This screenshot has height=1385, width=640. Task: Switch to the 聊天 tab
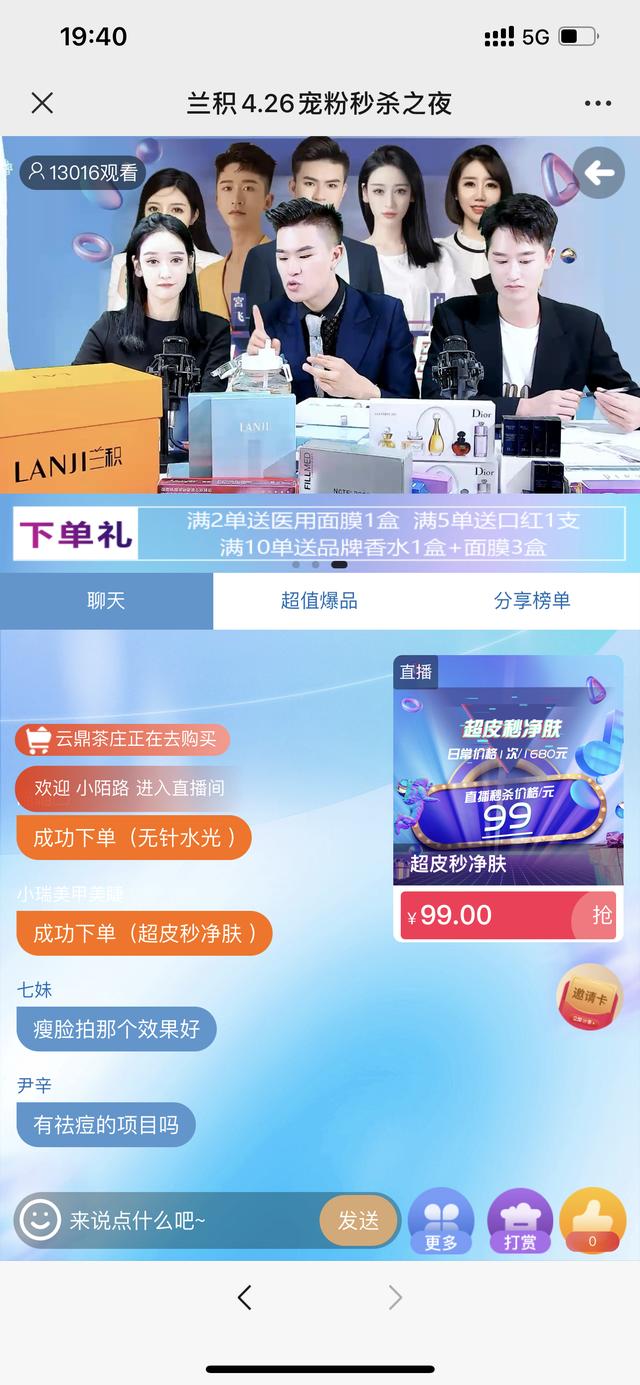click(x=106, y=601)
